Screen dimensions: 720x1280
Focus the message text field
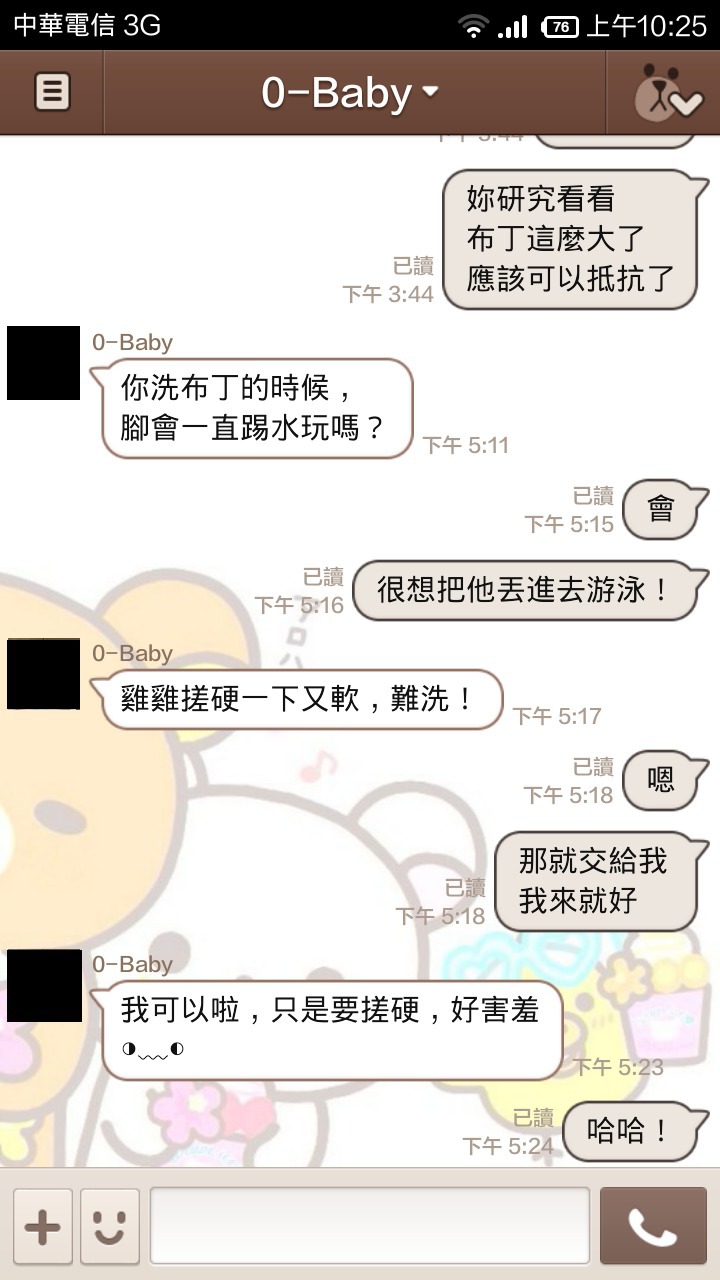370,1226
